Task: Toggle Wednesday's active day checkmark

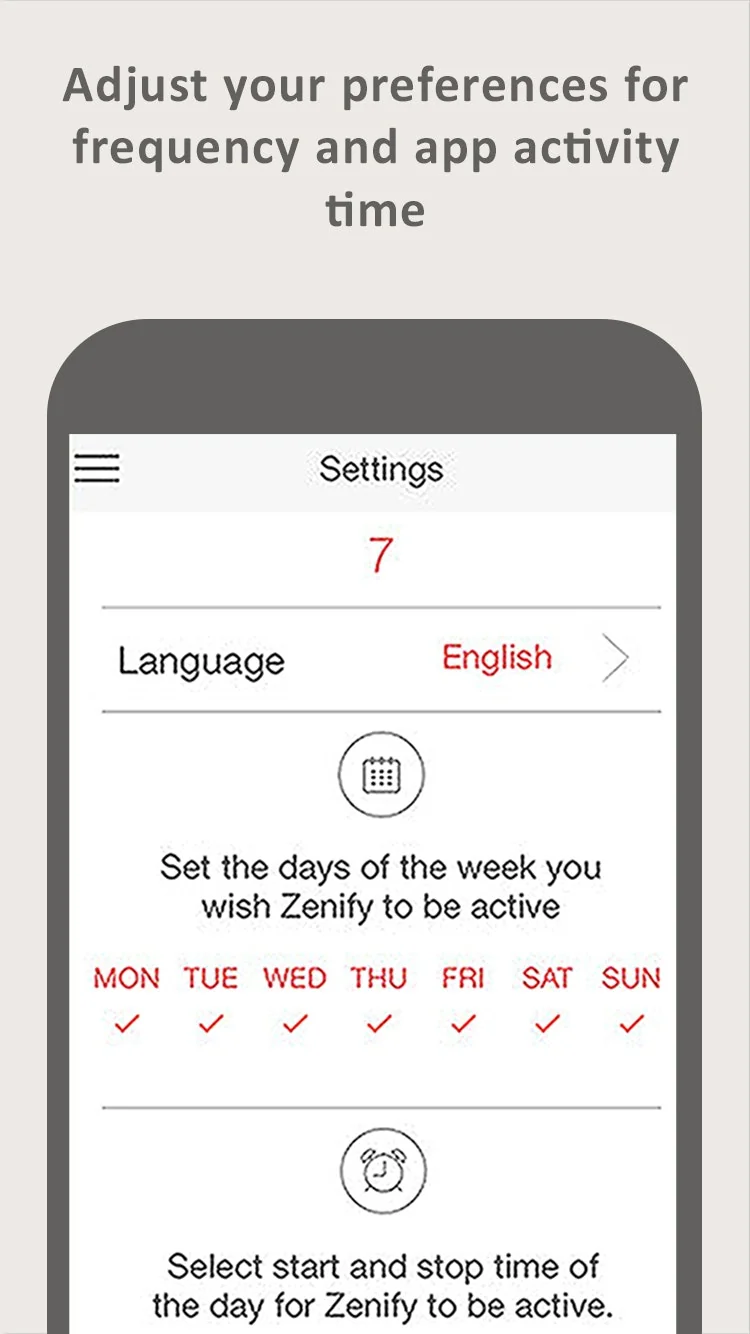Action: (x=292, y=1024)
